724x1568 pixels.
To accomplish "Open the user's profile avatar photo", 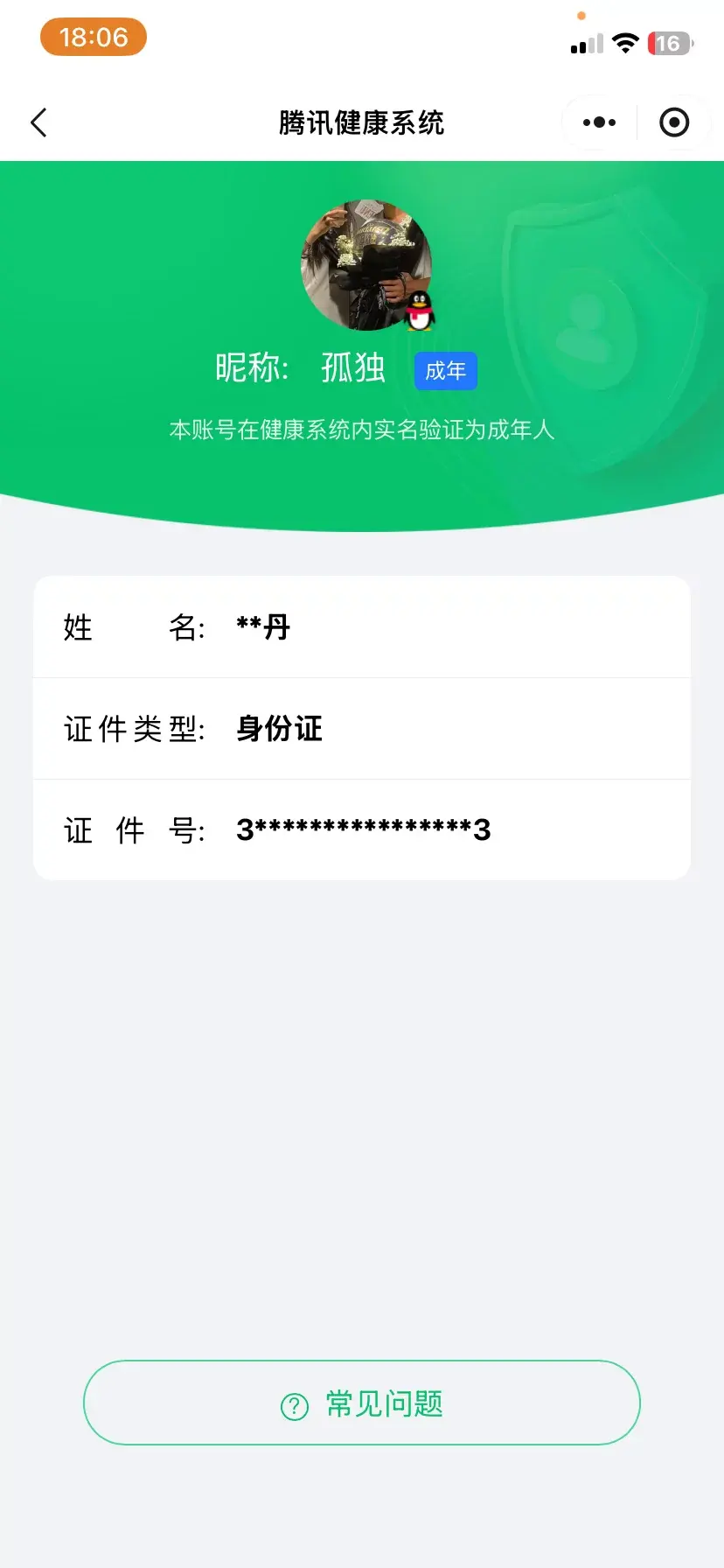I will coord(362,262).
